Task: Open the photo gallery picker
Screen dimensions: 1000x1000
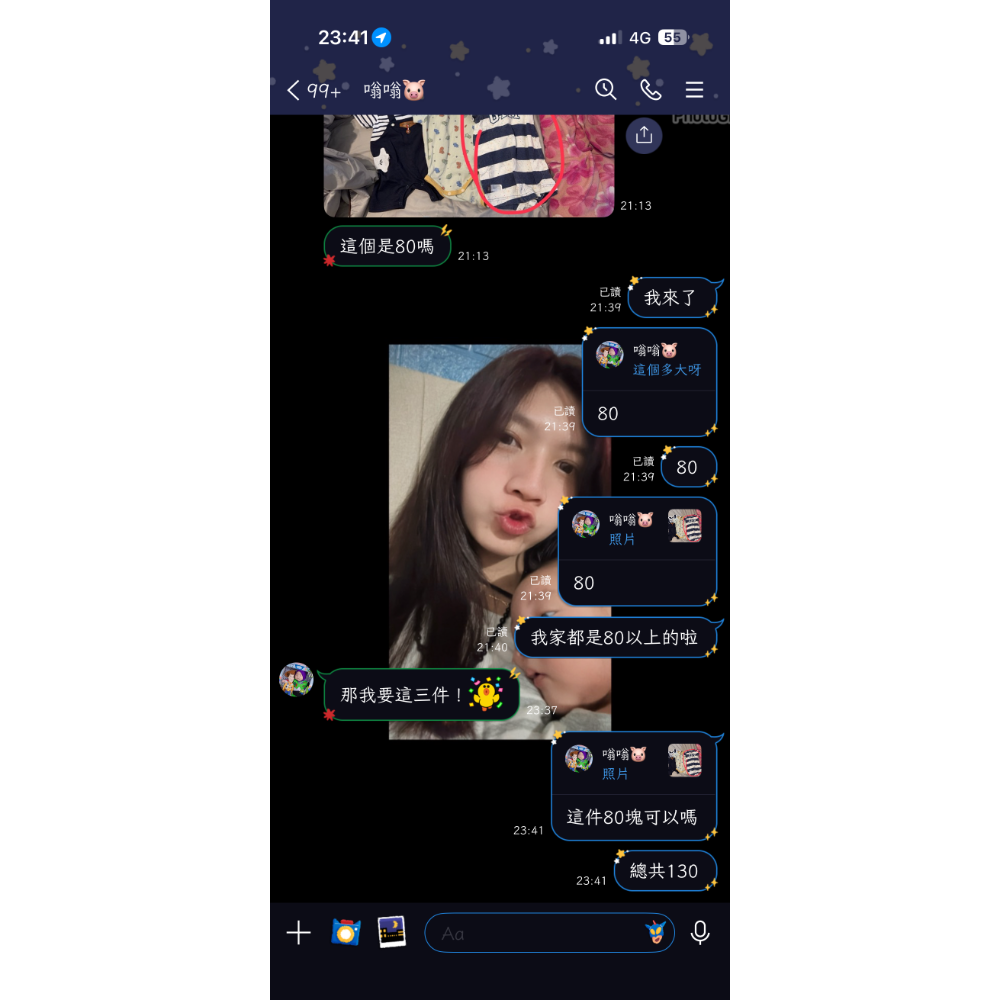Action: 392,932
